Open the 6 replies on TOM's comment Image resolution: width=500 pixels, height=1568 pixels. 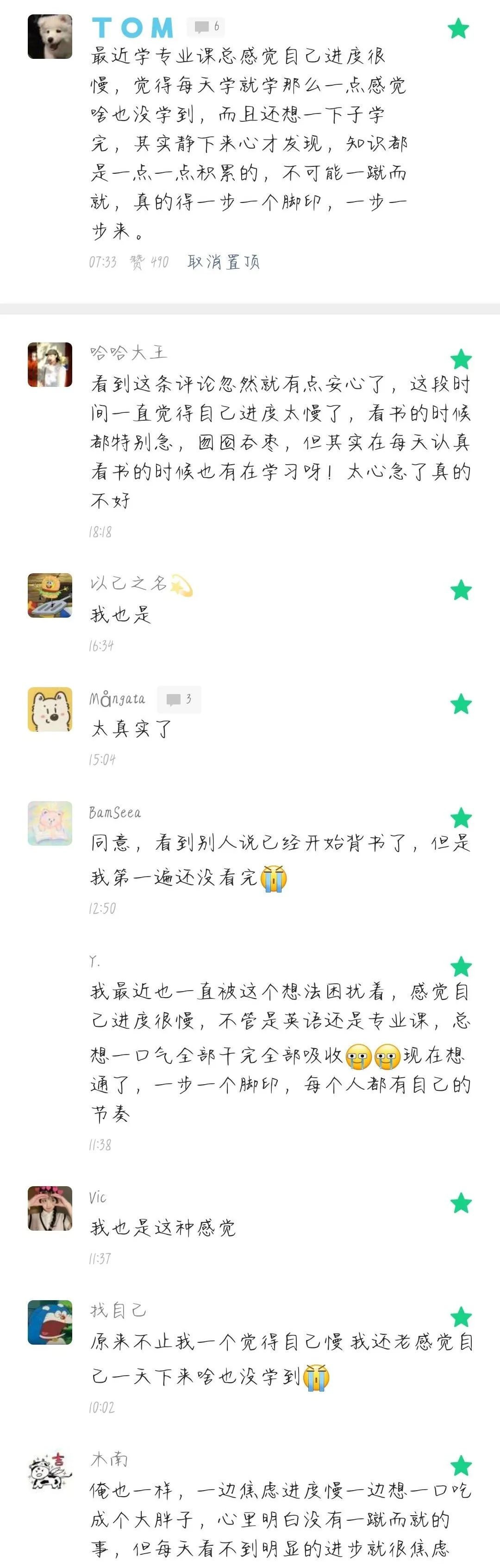coord(206,27)
